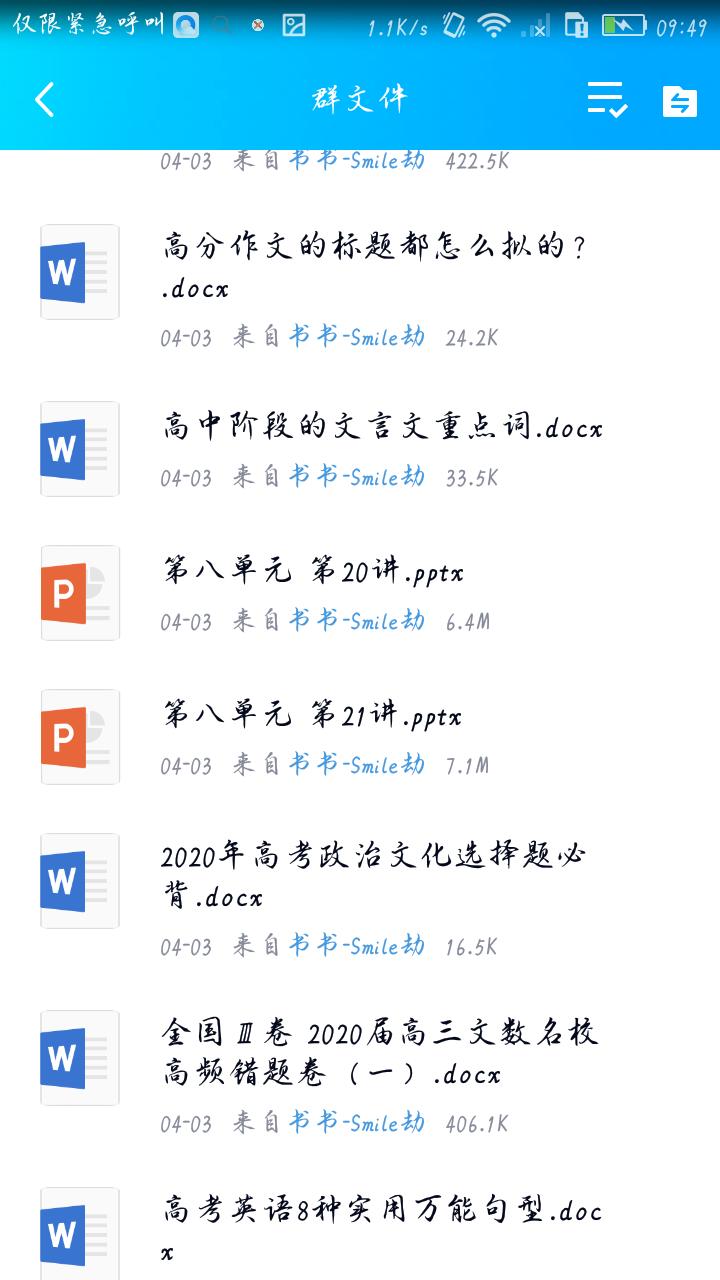Open the Word icon for 2020年高考政治文化选择题必背.docx
This screenshot has width=720, height=1280.
point(79,881)
